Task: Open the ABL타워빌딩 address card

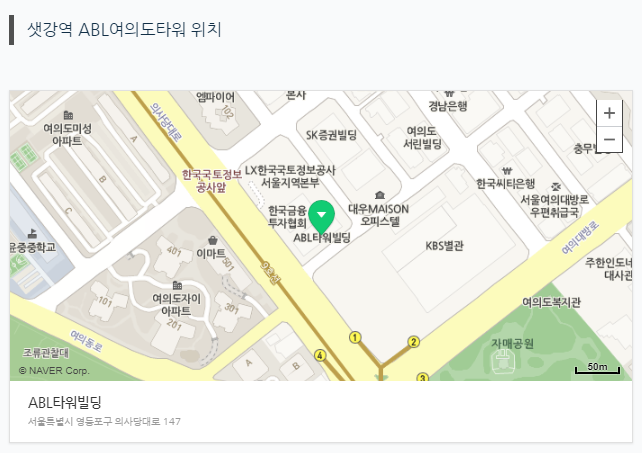Action: coord(320,411)
